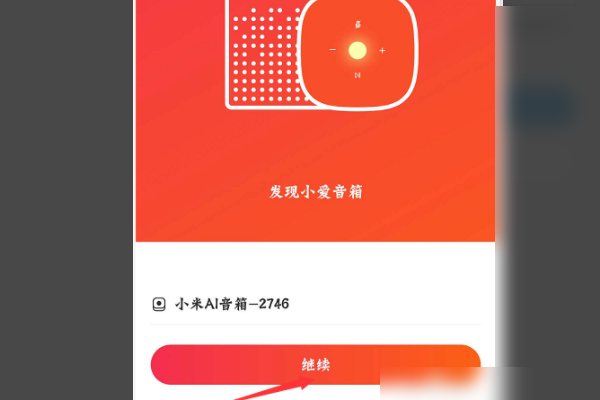
Task: Tap the 继续 button
Action: 315,365
